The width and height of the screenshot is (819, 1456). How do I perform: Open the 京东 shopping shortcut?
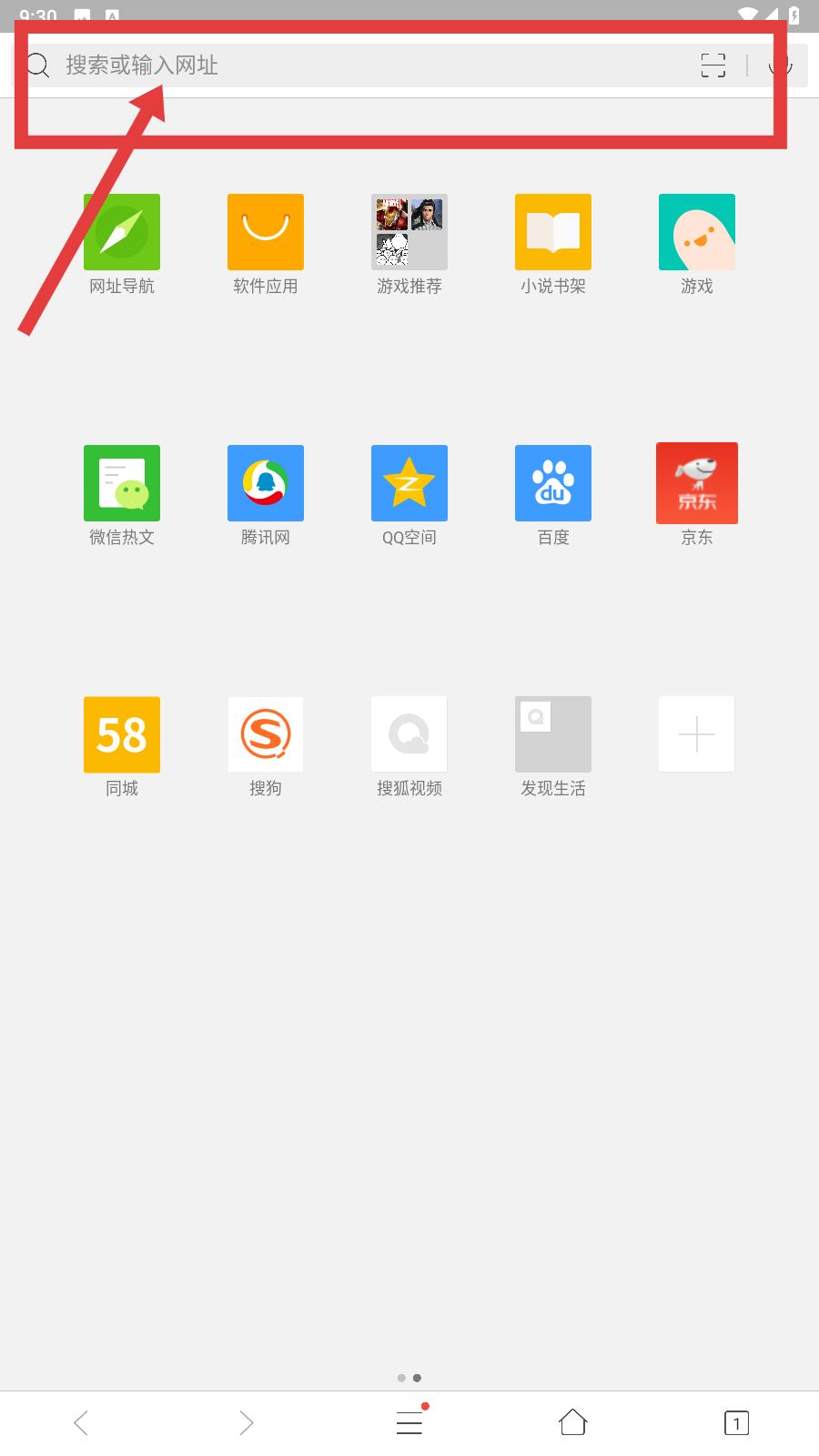(697, 483)
